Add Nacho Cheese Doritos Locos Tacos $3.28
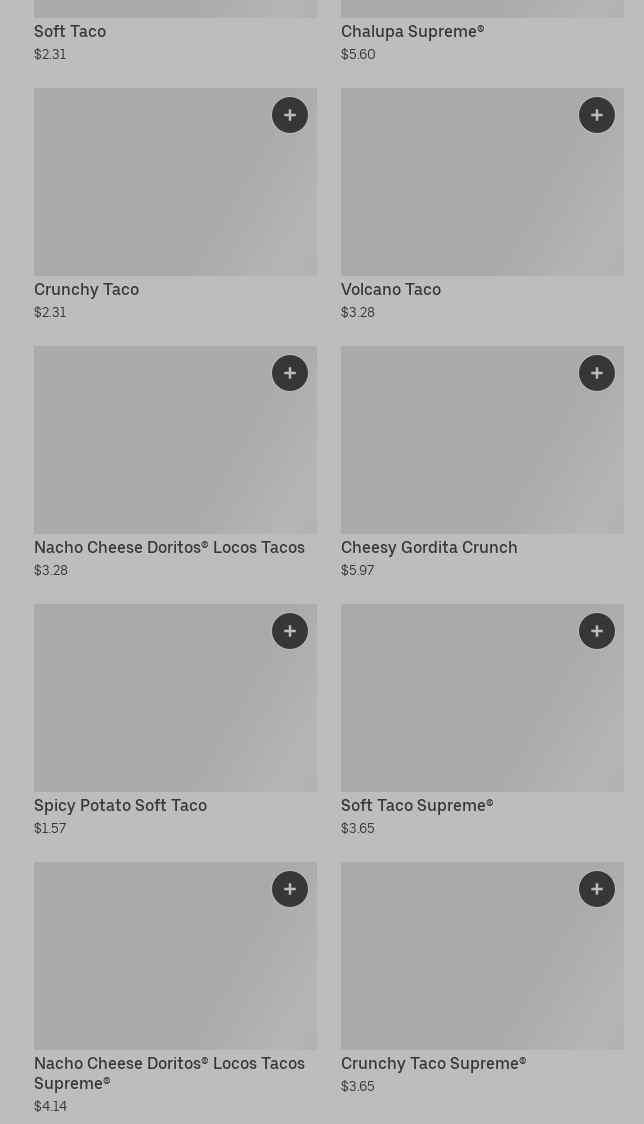The width and height of the screenshot is (644, 1124). [290, 374]
